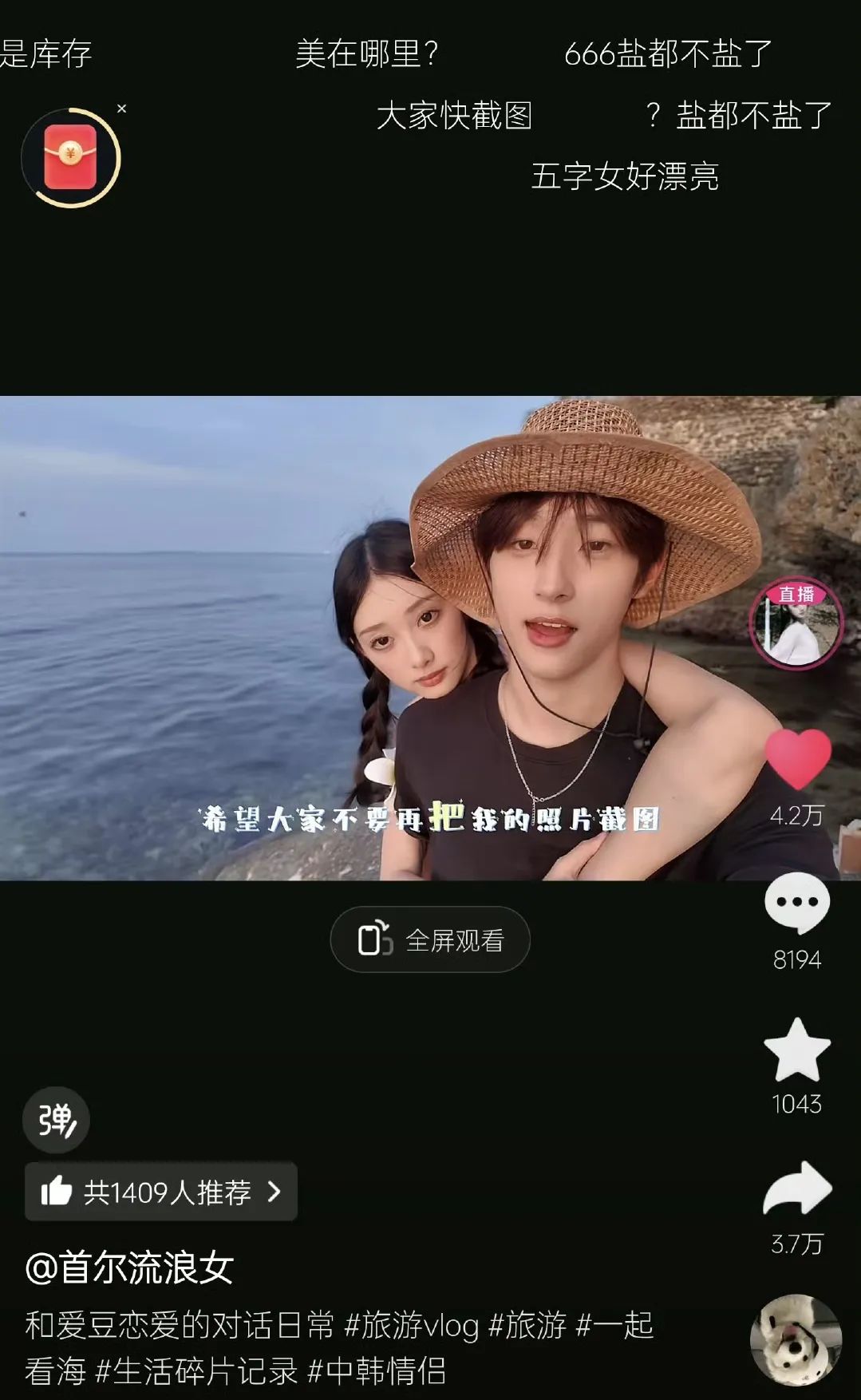
Task: Open 共1409人推荐 recommendations
Action: point(161,1192)
